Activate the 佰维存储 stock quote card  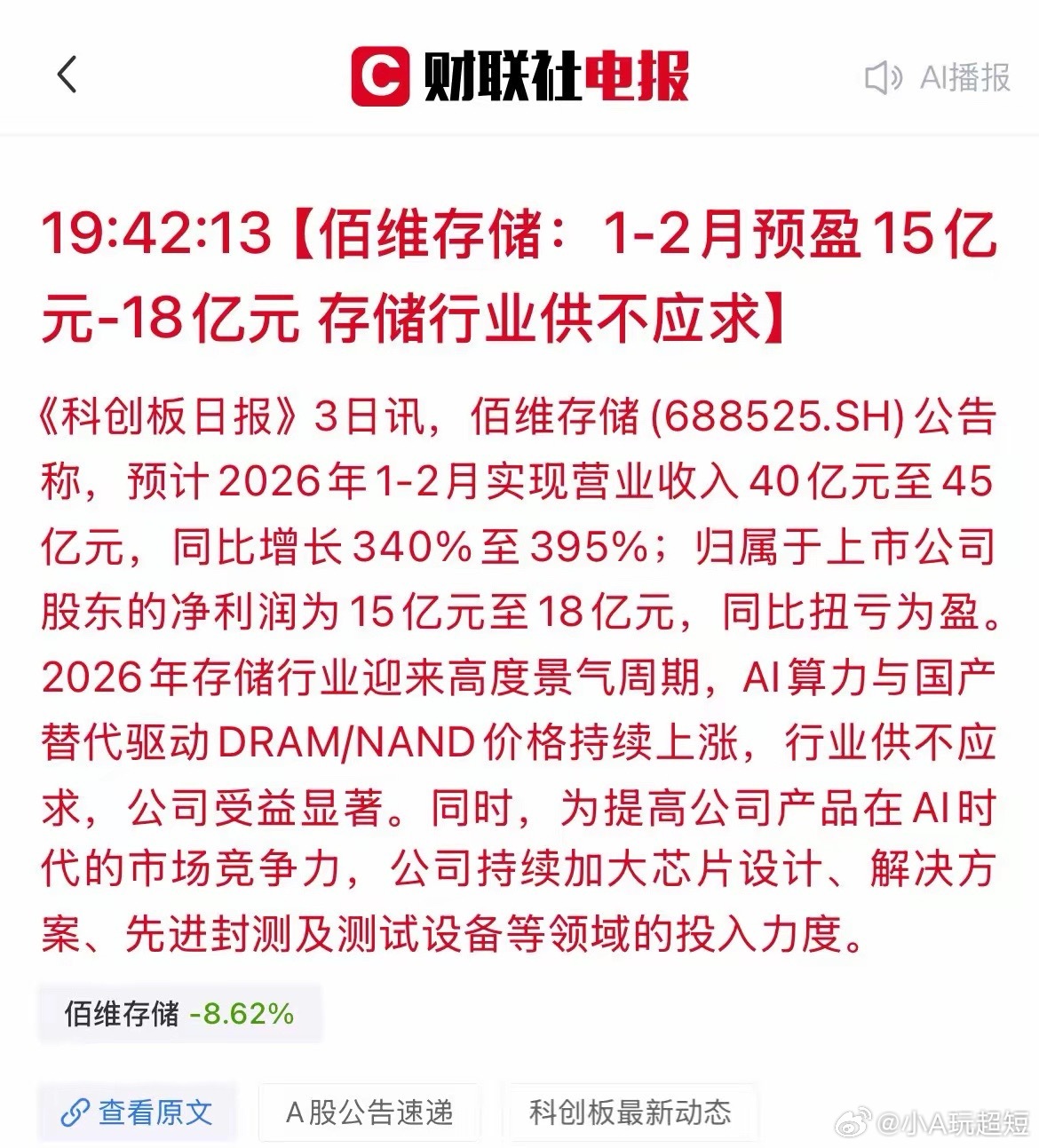pos(178,1010)
